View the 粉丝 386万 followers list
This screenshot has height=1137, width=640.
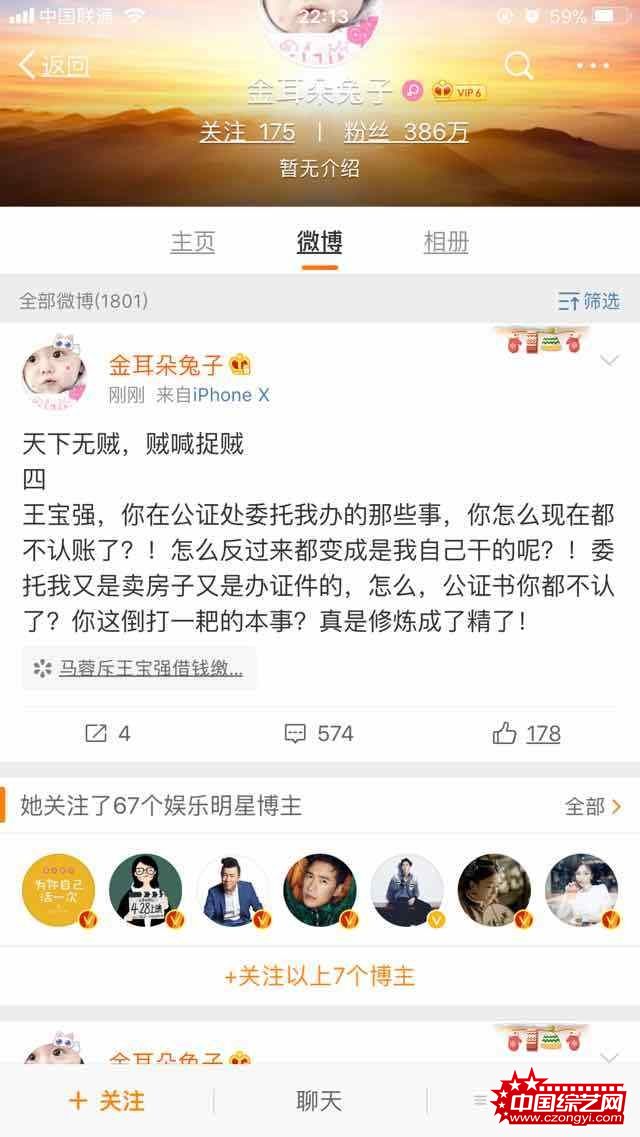point(393,132)
